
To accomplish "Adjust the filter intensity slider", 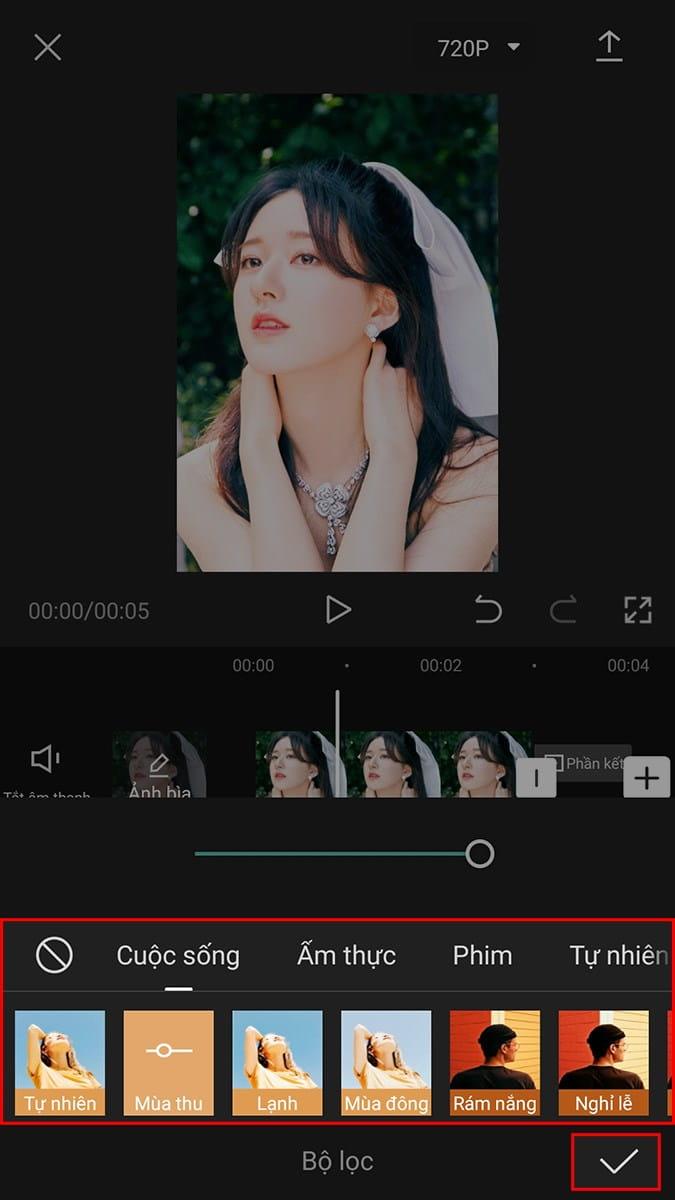I will point(480,853).
